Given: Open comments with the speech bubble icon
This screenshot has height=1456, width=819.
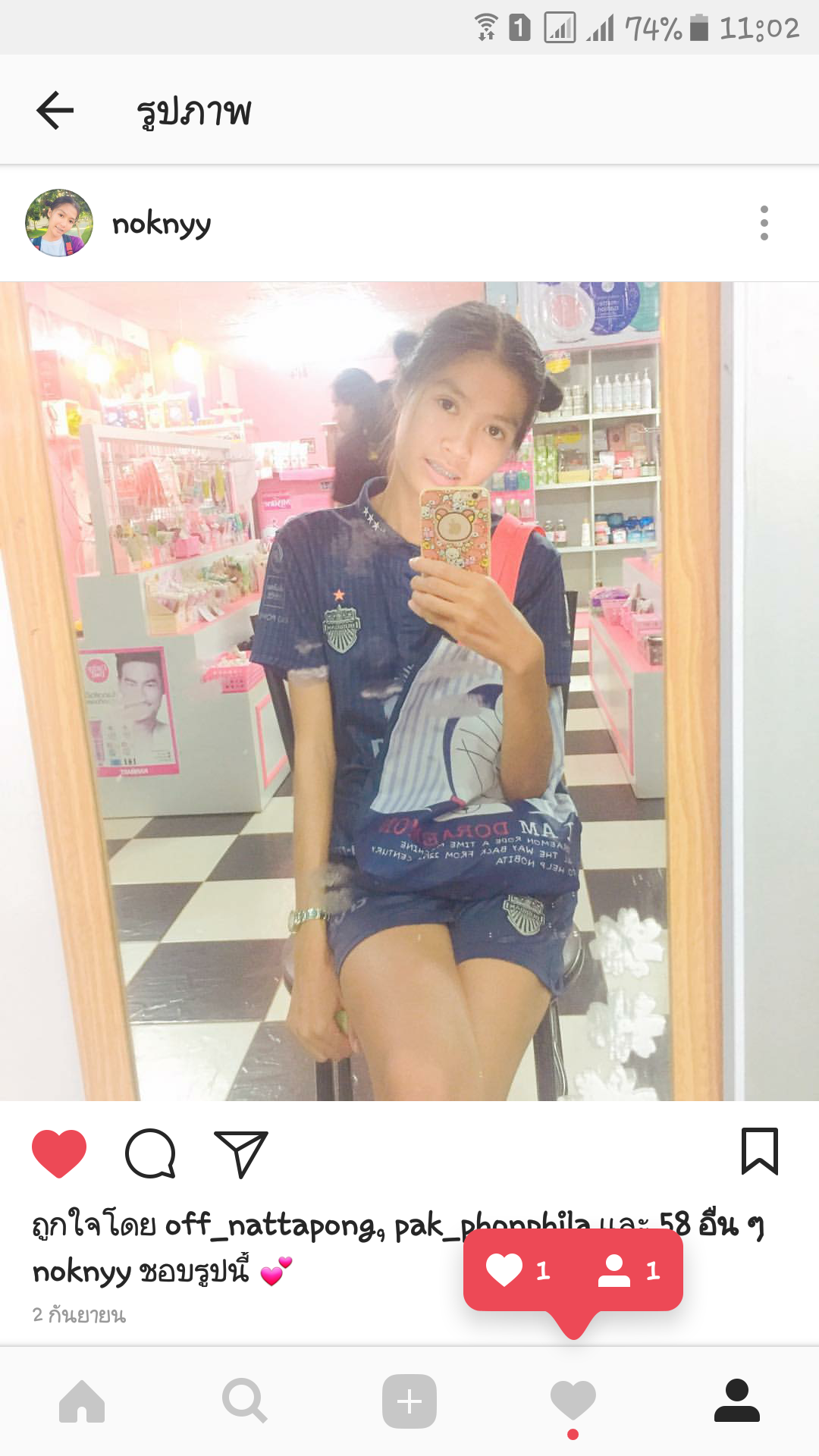Looking at the screenshot, I should 150,1153.
